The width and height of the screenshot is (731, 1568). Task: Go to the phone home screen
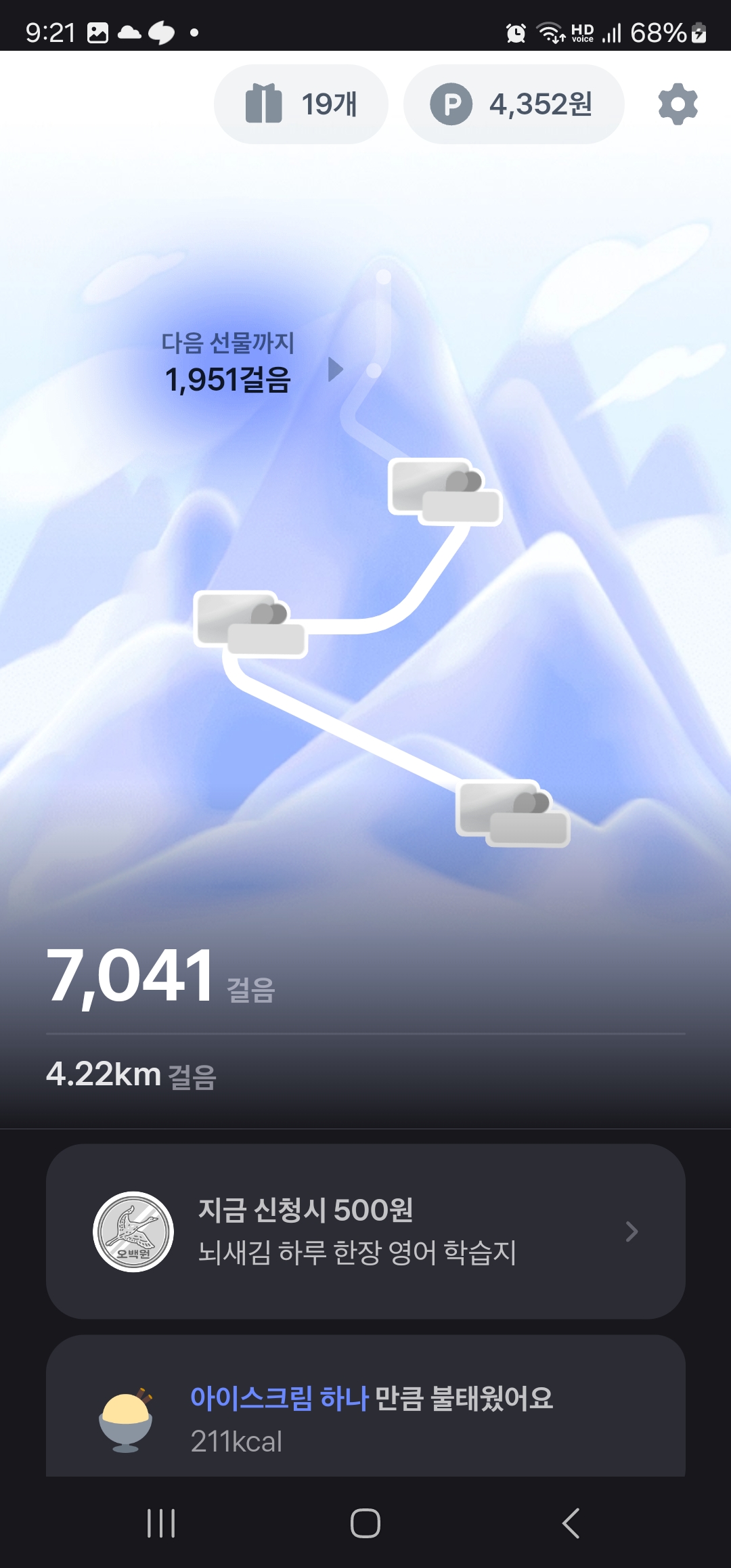coord(365,1523)
